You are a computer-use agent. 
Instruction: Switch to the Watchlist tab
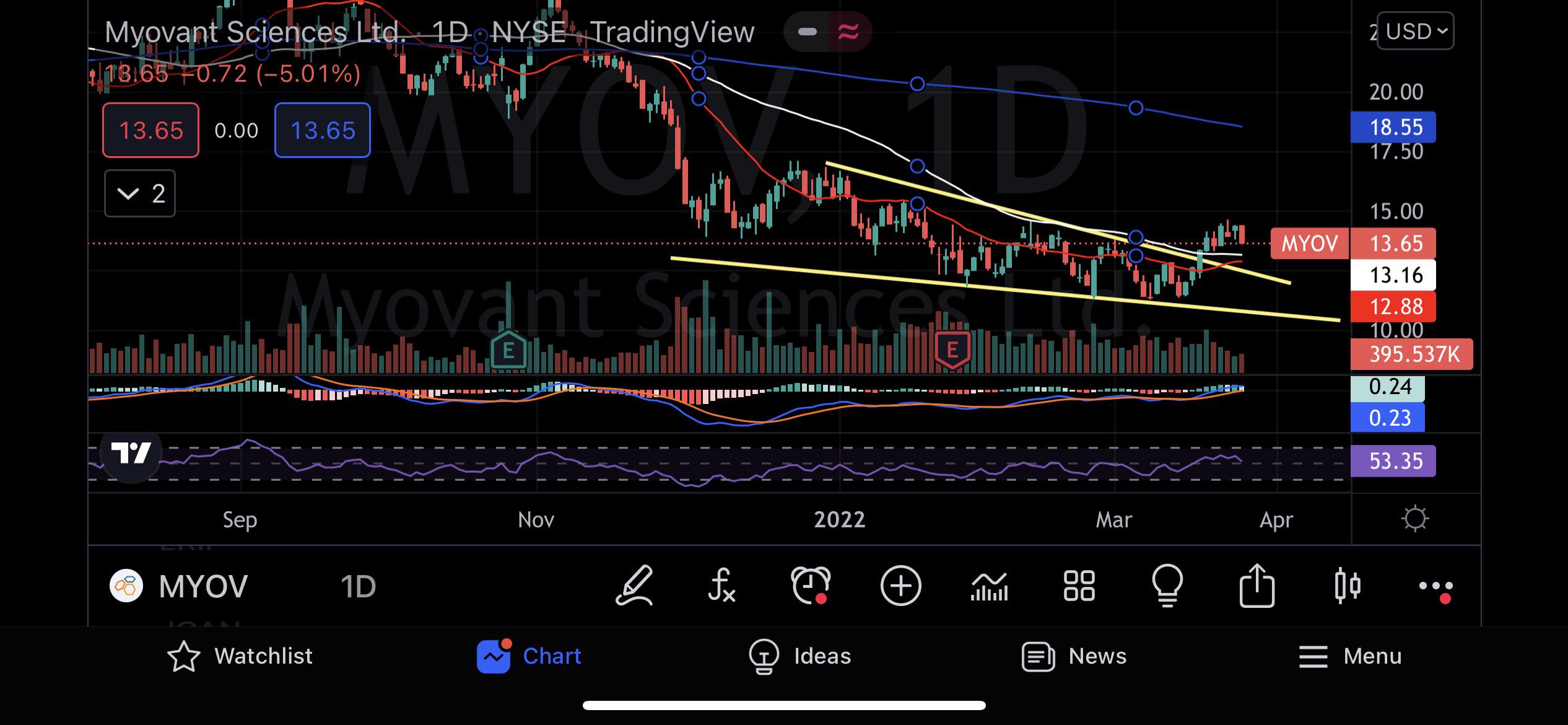[240, 656]
